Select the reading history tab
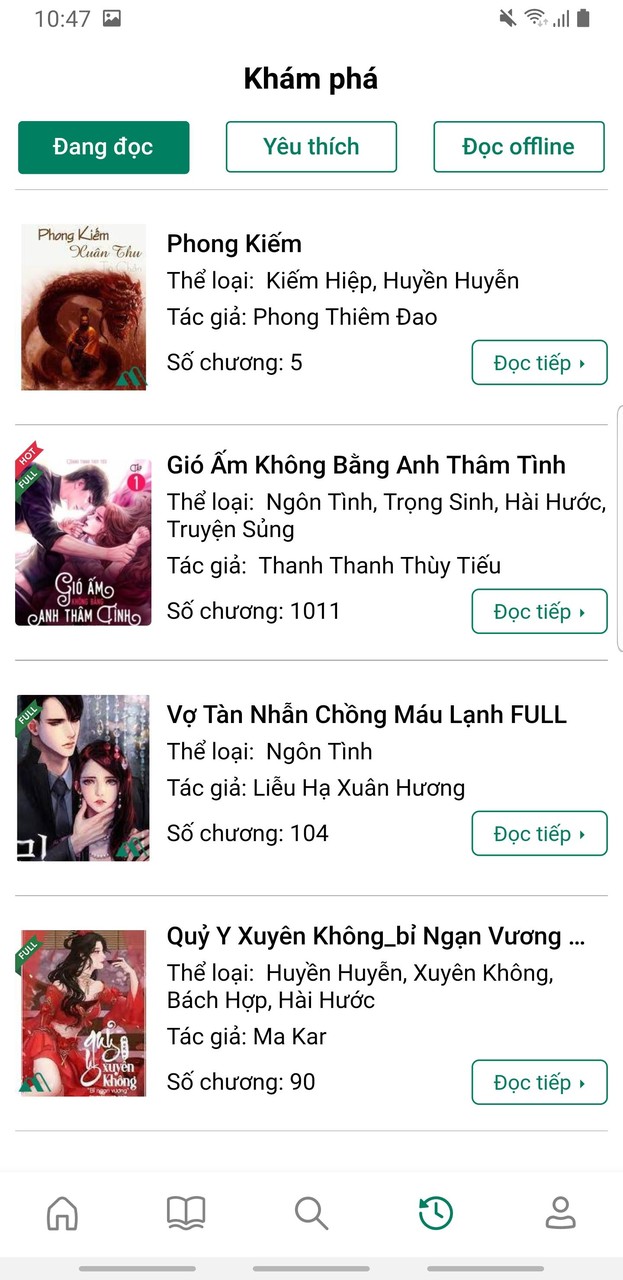The height and width of the screenshot is (1280, 623). coord(436,1213)
